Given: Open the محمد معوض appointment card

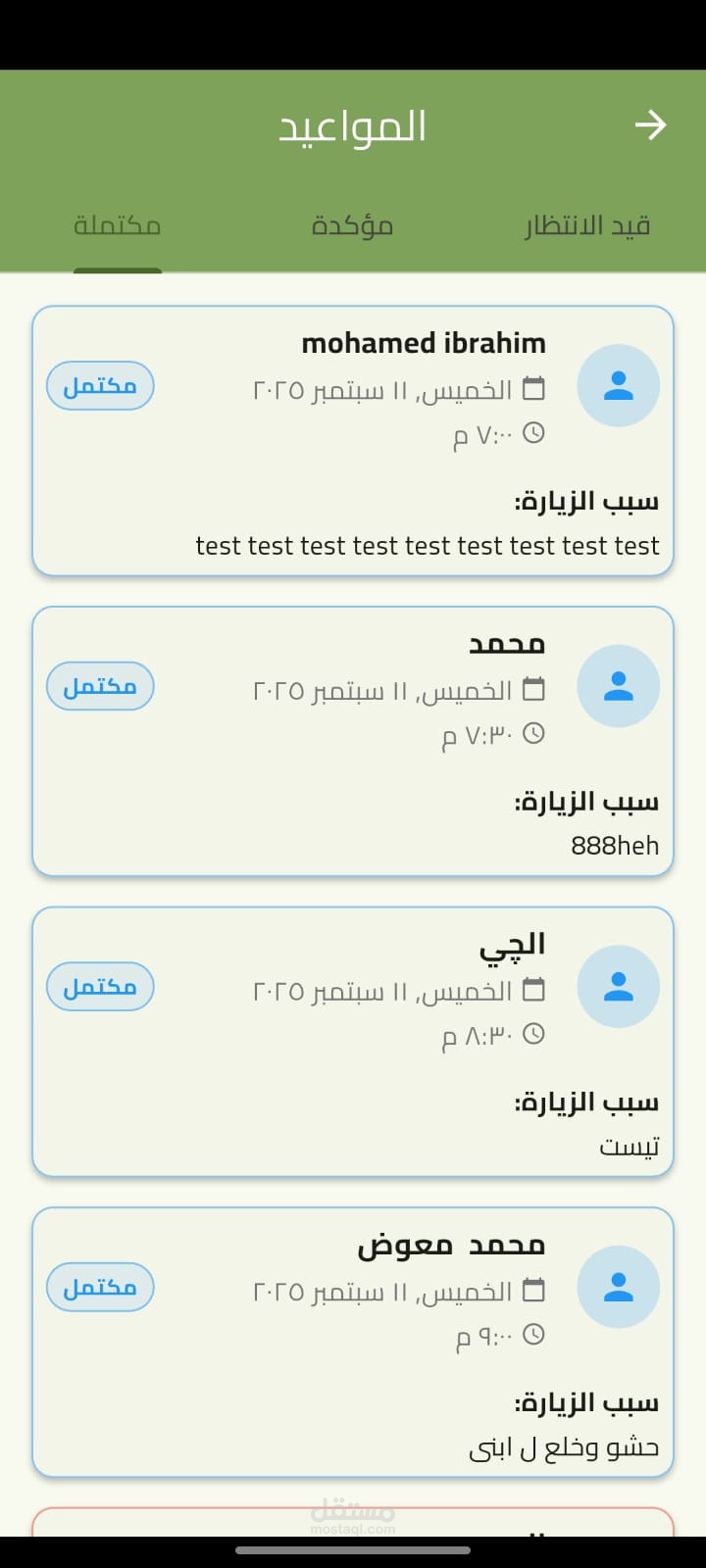Looking at the screenshot, I should [x=353, y=1343].
